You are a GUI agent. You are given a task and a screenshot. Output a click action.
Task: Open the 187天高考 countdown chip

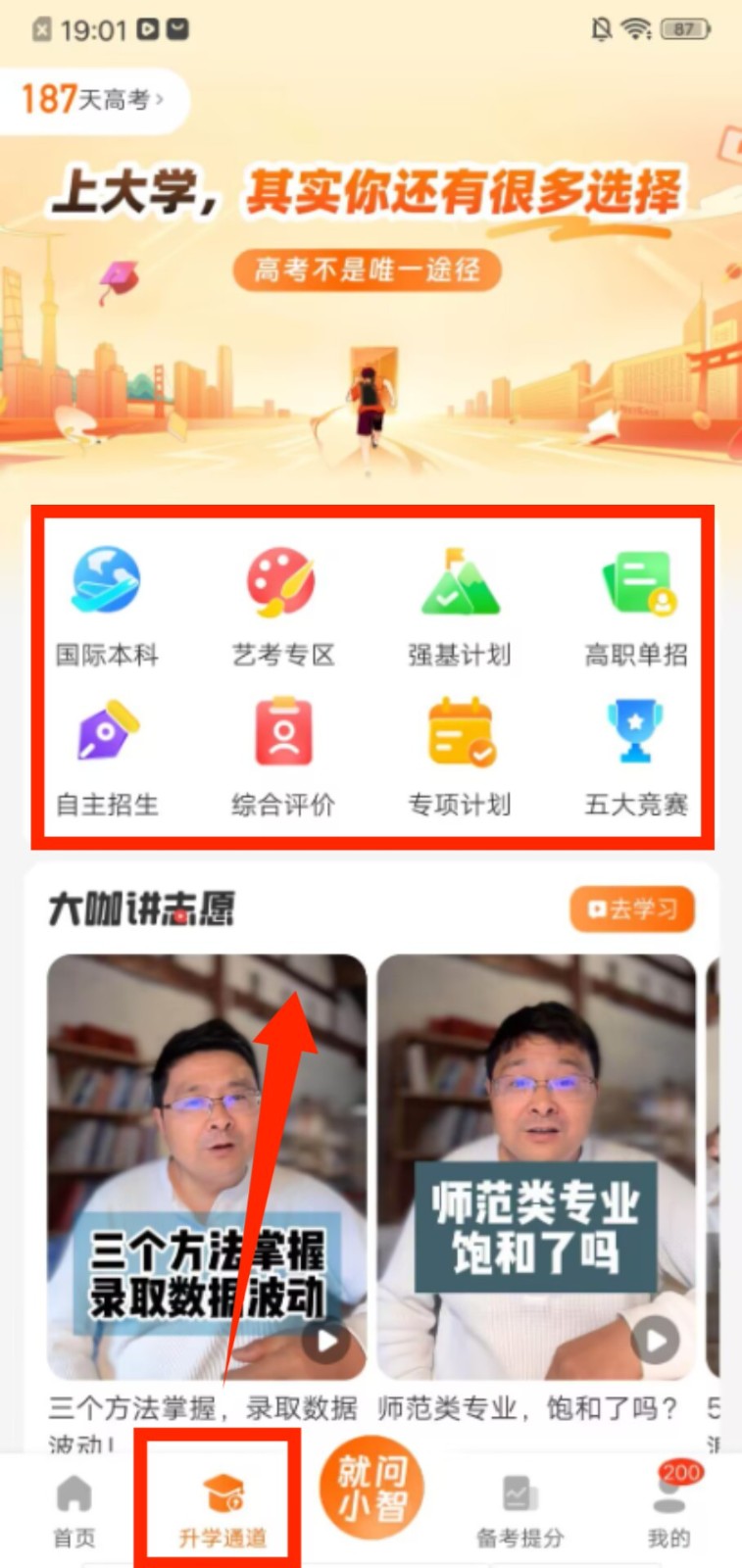pyautogui.click(x=93, y=100)
